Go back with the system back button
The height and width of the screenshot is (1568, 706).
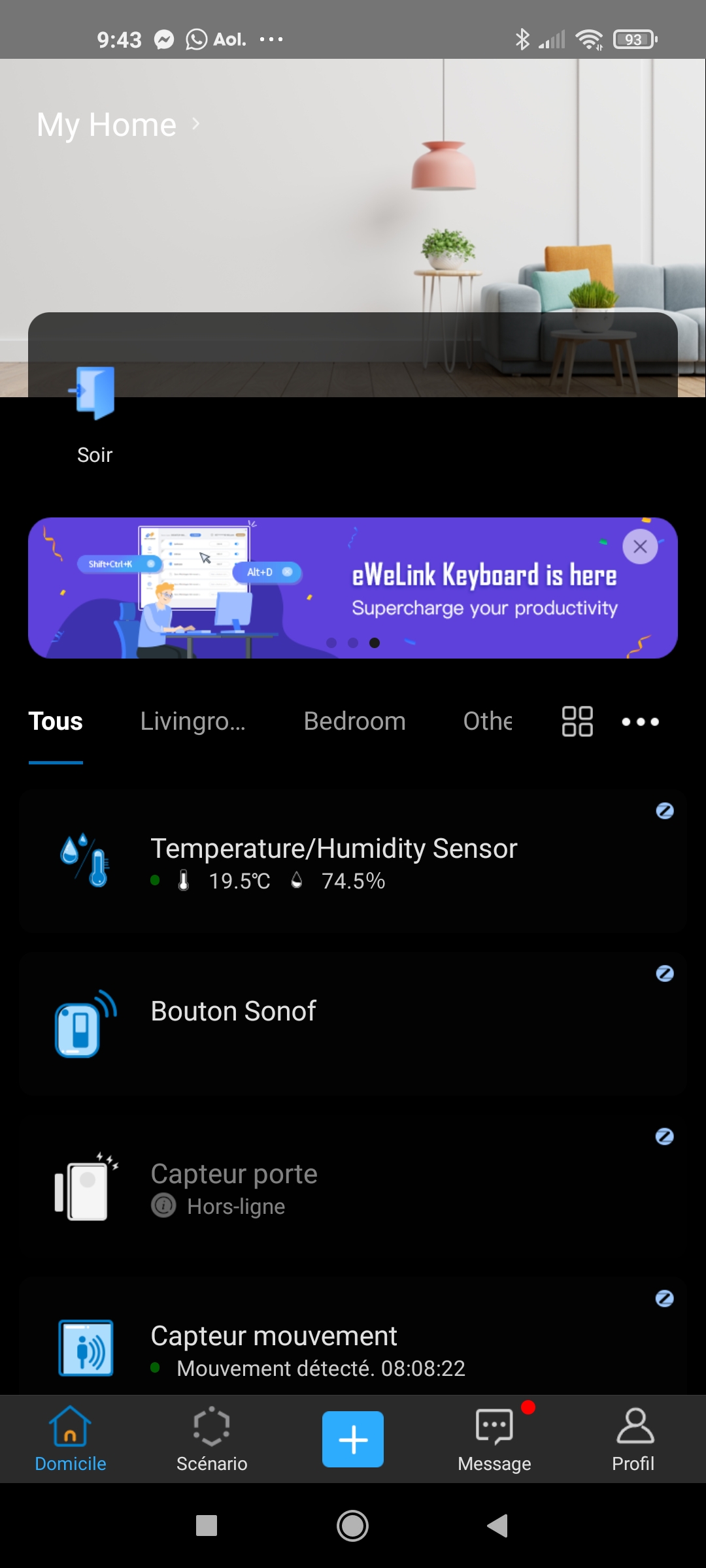[497, 1526]
